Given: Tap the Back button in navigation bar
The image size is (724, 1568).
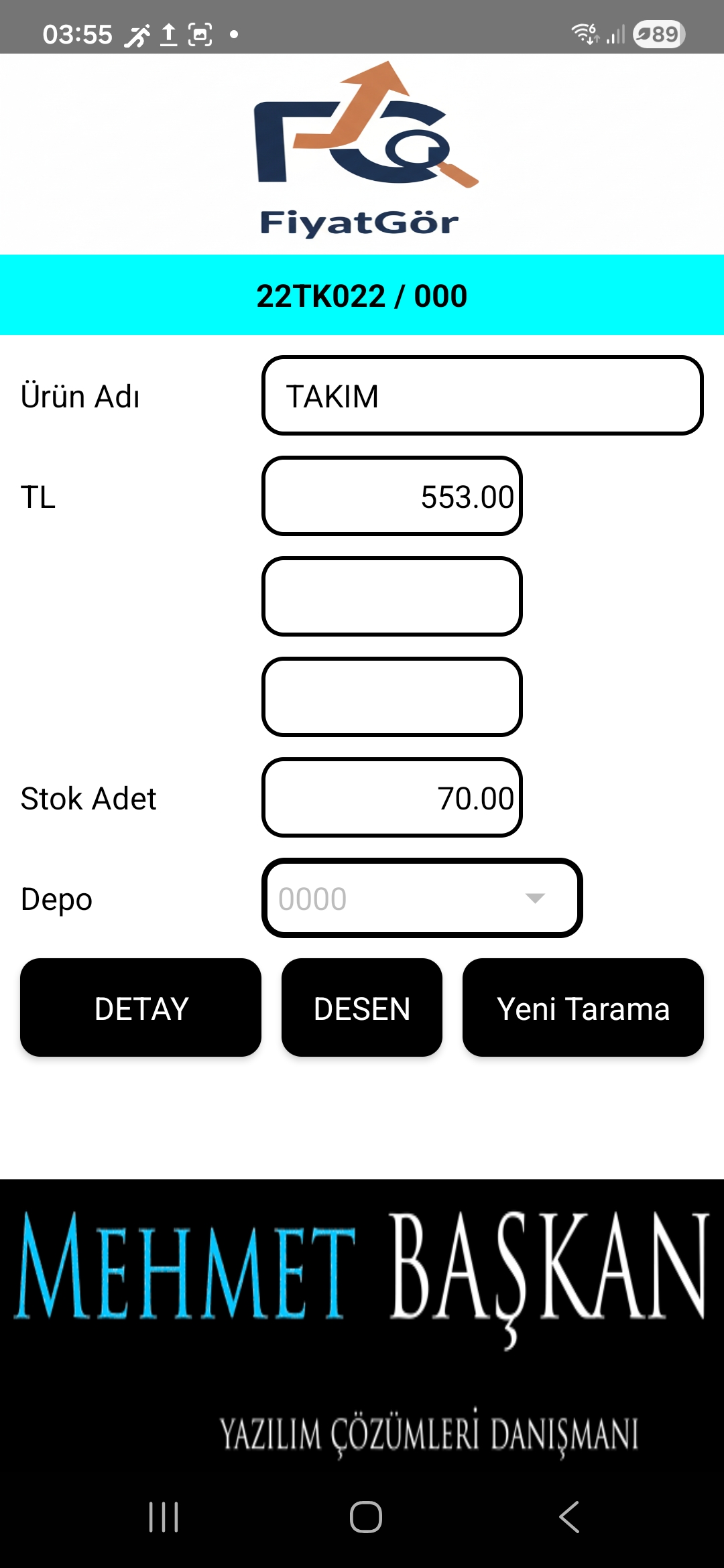Looking at the screenshot, I should tap(567, 1518).
